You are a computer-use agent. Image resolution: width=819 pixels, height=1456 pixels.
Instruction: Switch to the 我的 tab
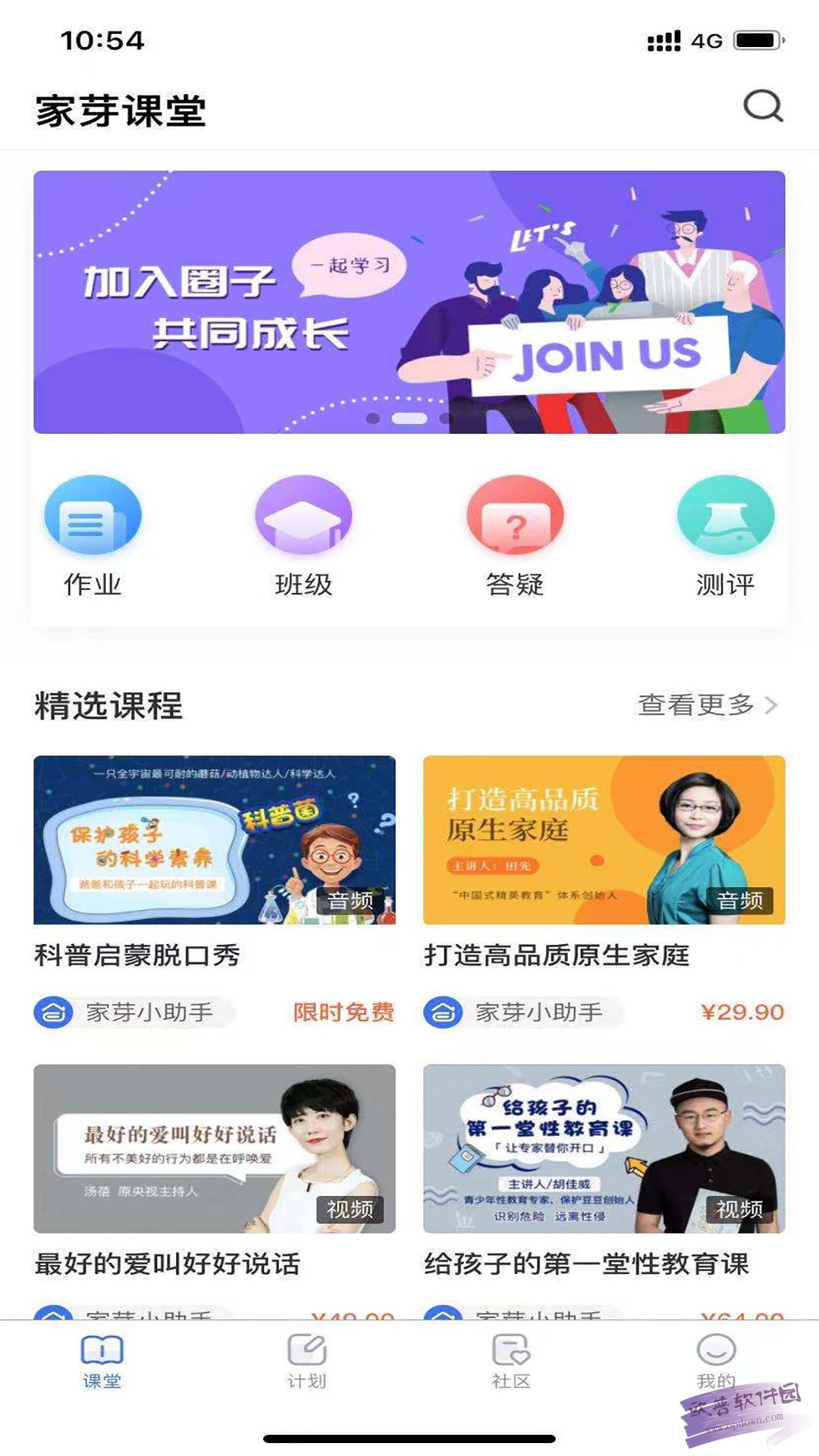click(716, 1362)
